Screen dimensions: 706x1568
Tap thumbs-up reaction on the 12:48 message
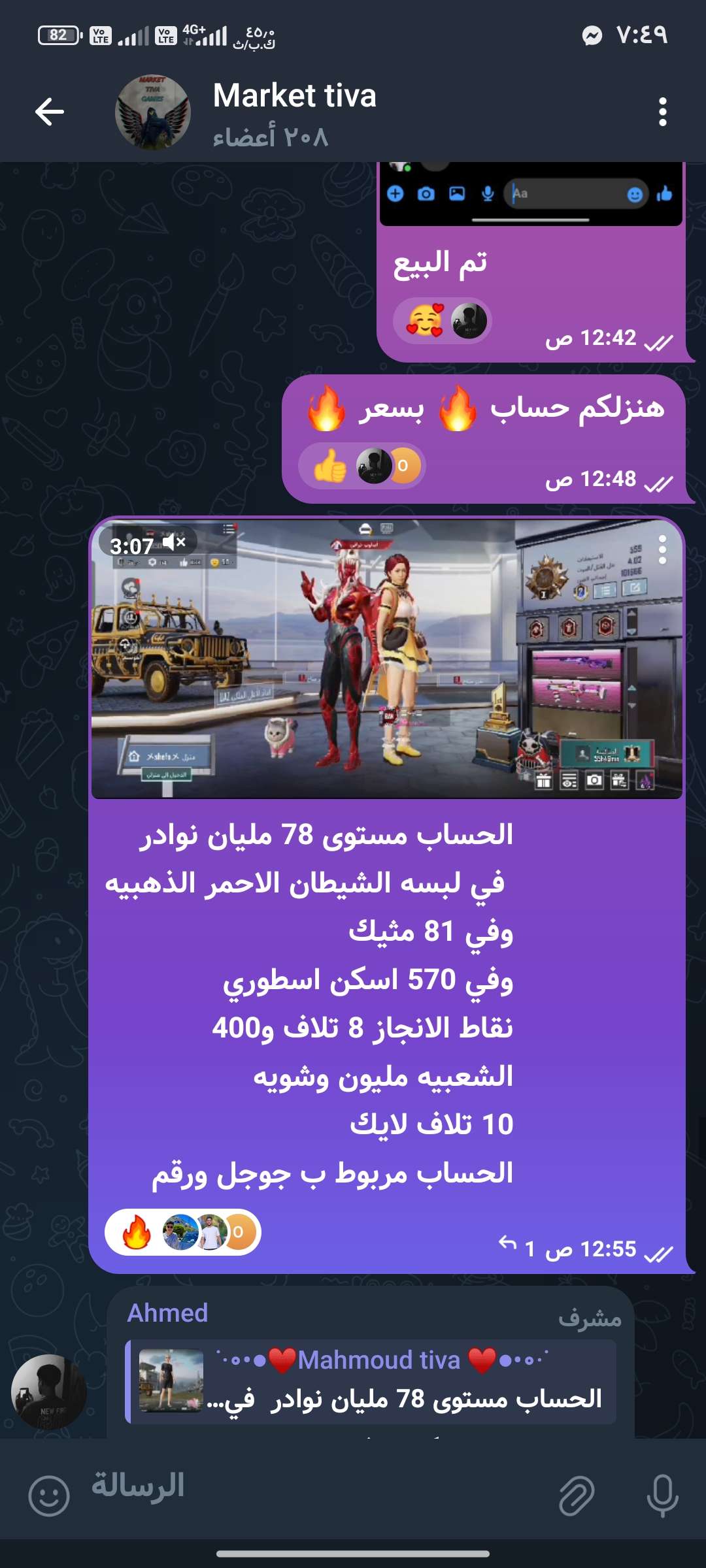click(x=330, y=466)
